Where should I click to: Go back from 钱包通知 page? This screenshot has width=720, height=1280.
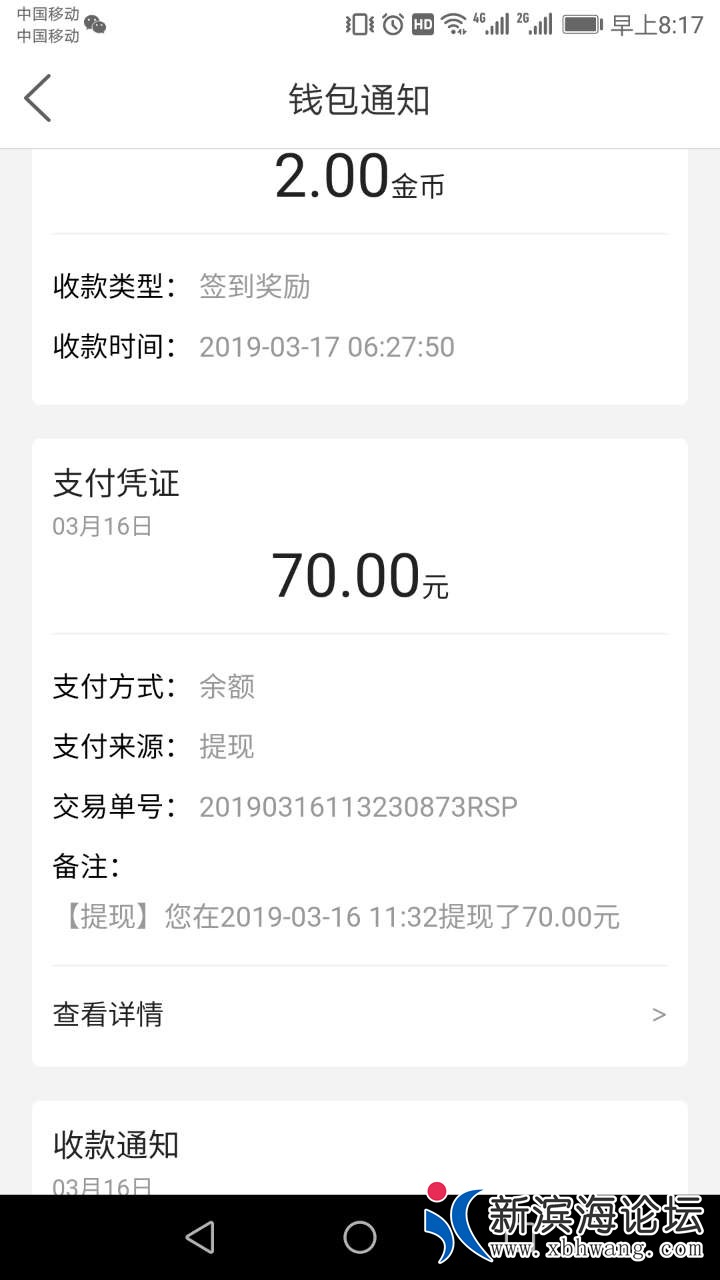click(38, 99)
